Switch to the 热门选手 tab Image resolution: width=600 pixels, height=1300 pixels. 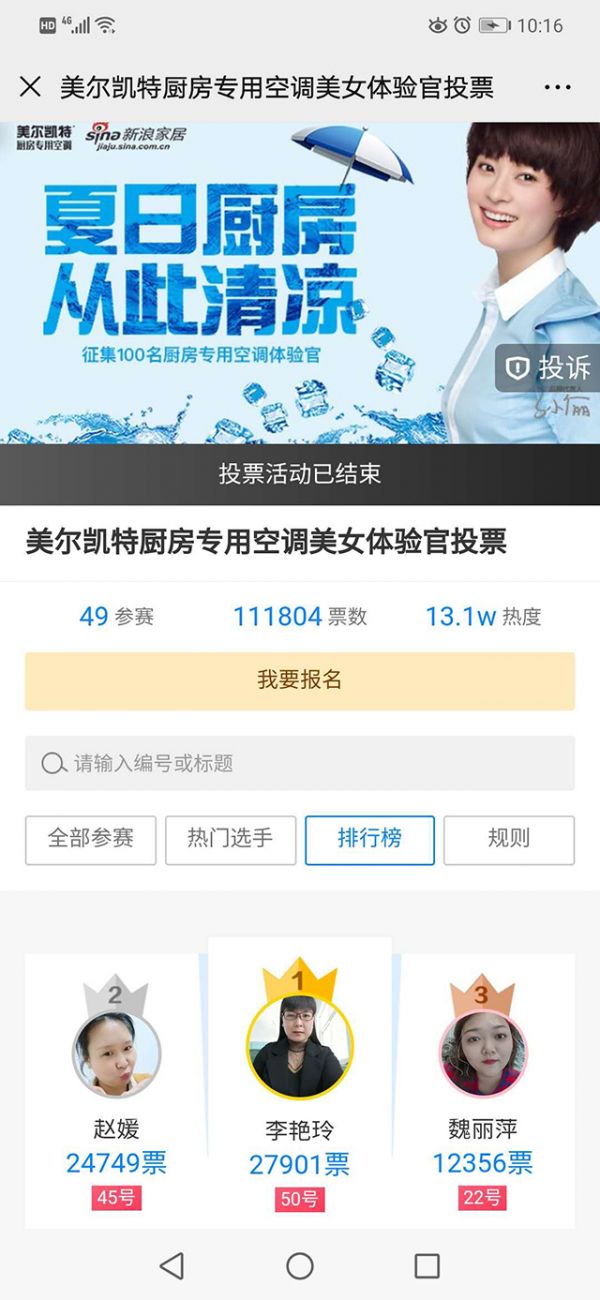[x=231, y=839]
